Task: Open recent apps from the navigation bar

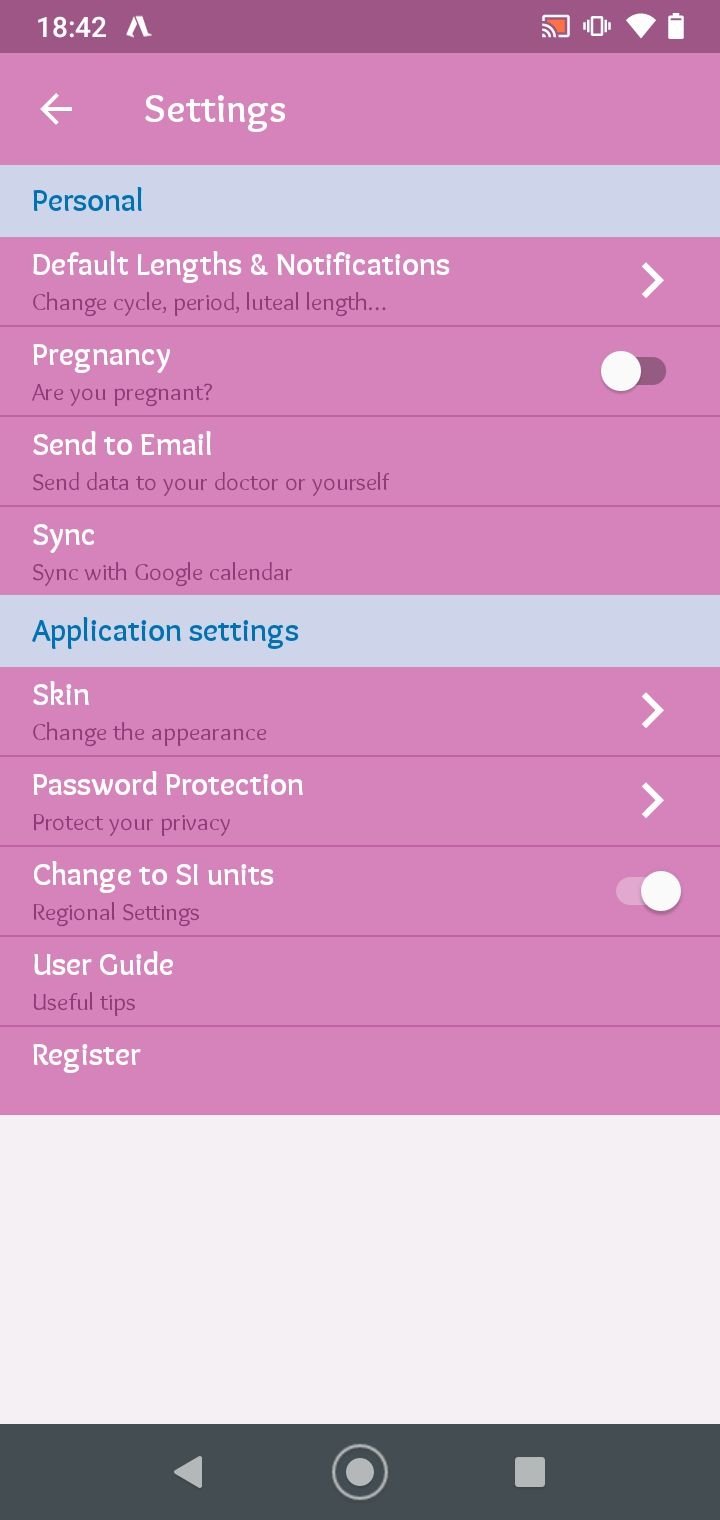Action: 529,1472
